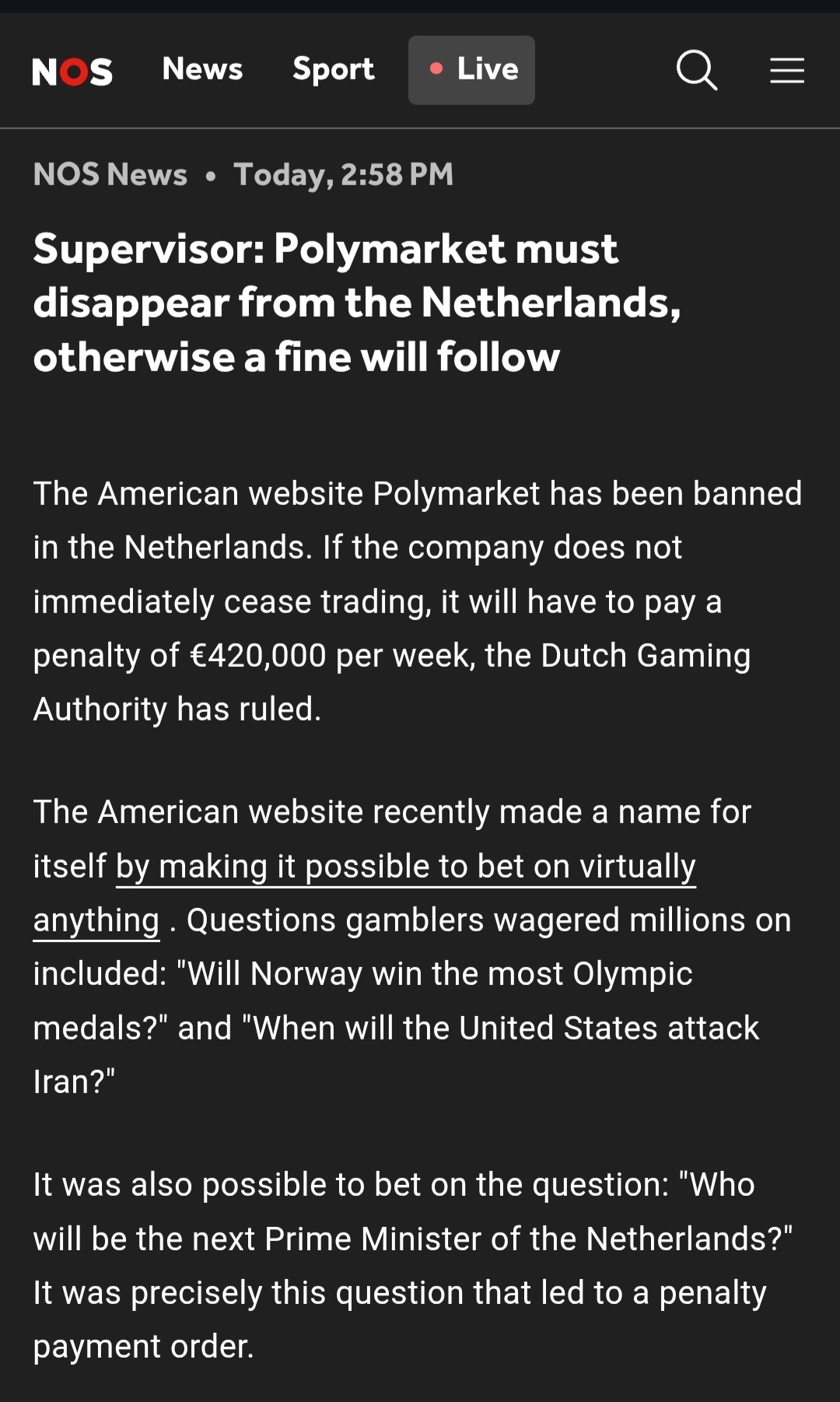Switch to the News section
The height and width of the screenshot is (1402, 840).
click(x=202, y=69)
